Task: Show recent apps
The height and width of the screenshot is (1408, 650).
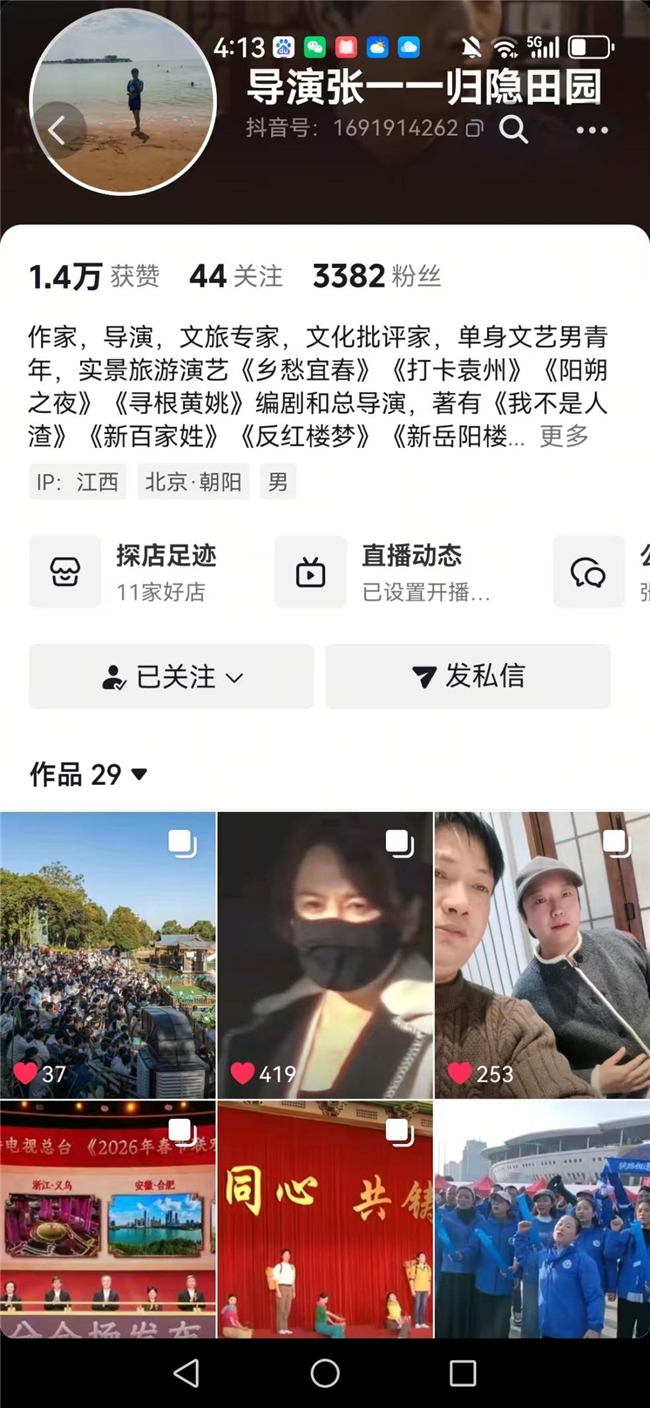Action: pyautogui.click(x=462, y=1373)
